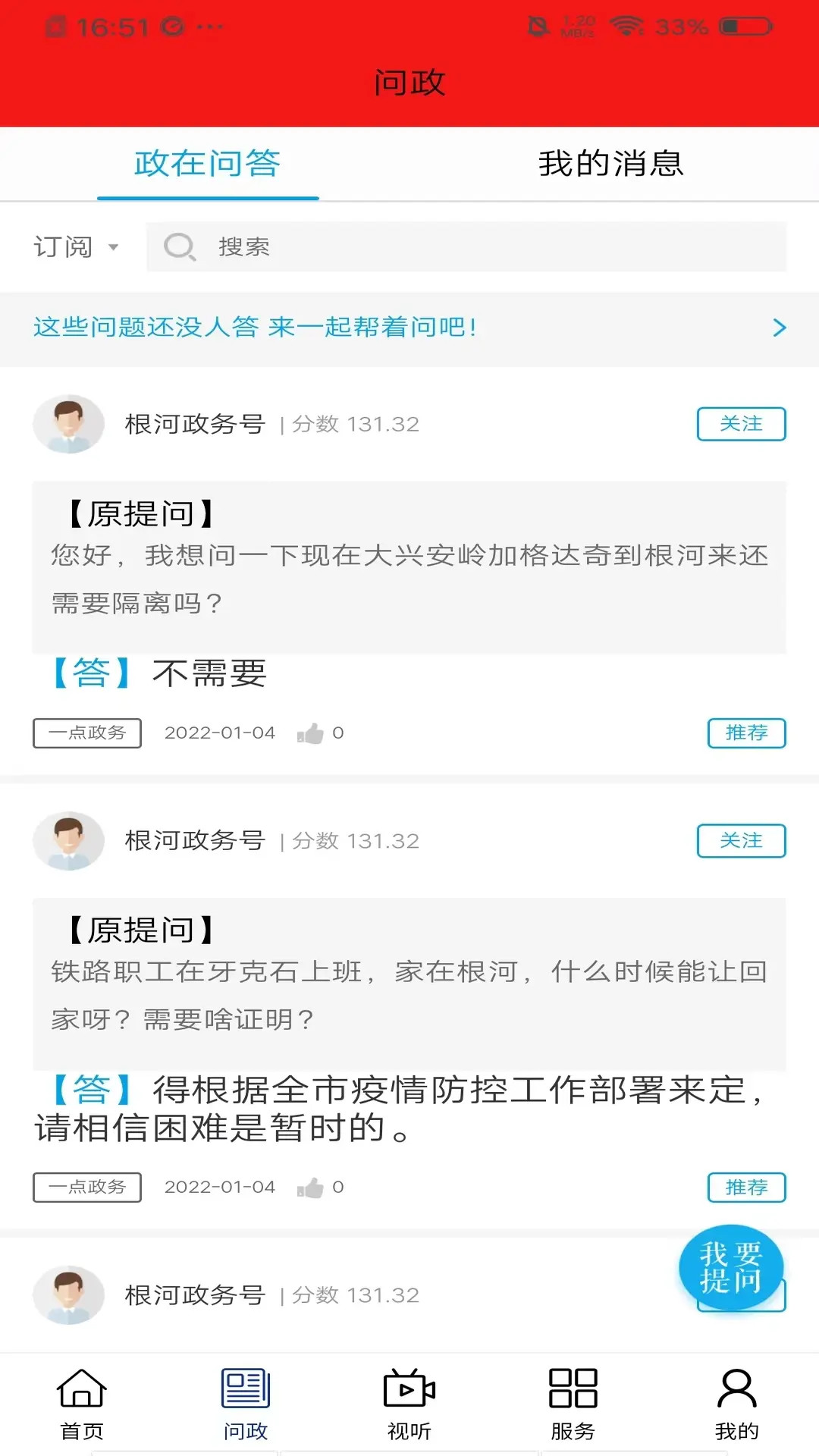Open the 服务 tab
This screenshot has width=819, height=1456.
tap(573, 1403)
